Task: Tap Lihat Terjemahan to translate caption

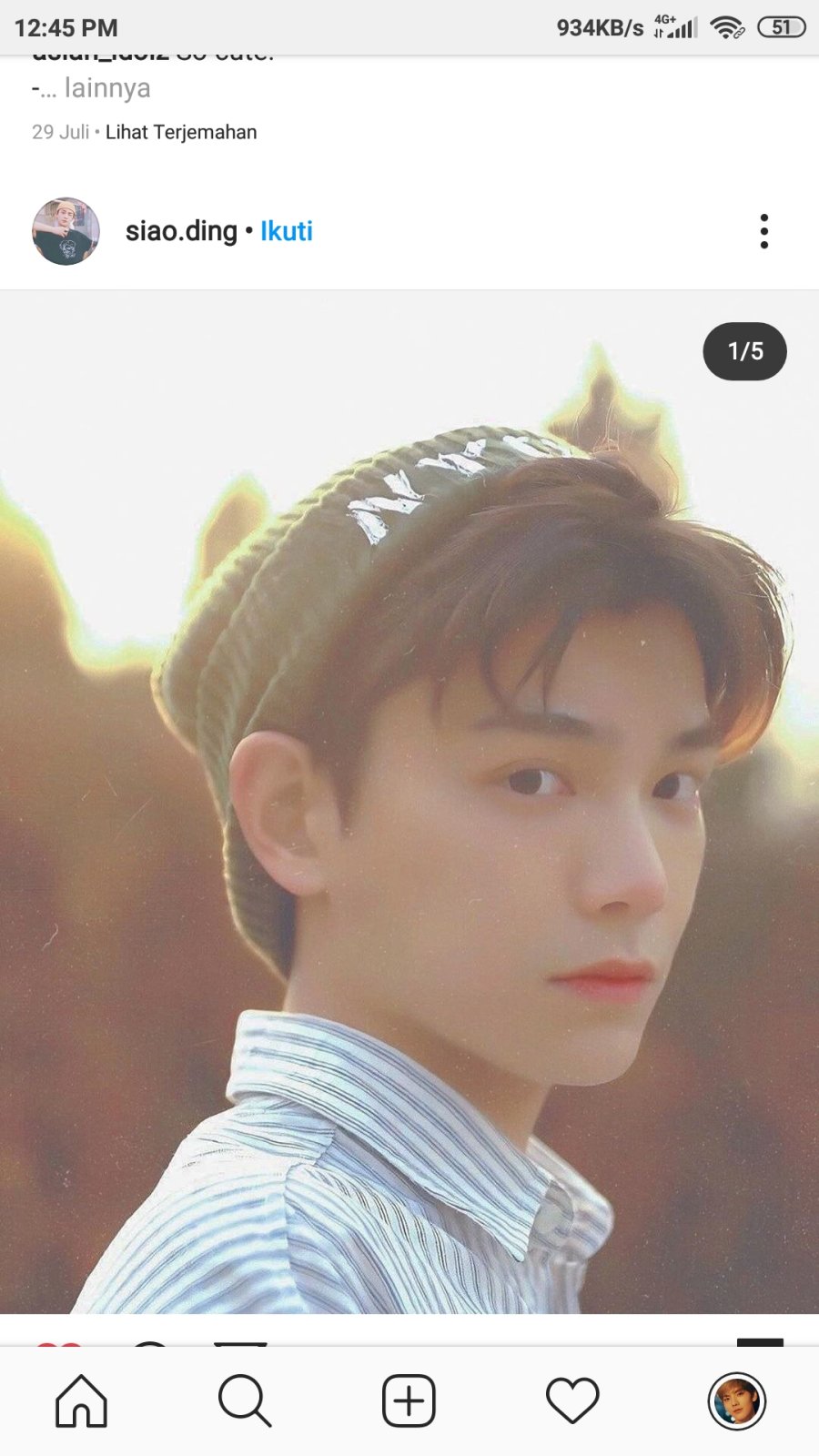Action: point(180,132)
